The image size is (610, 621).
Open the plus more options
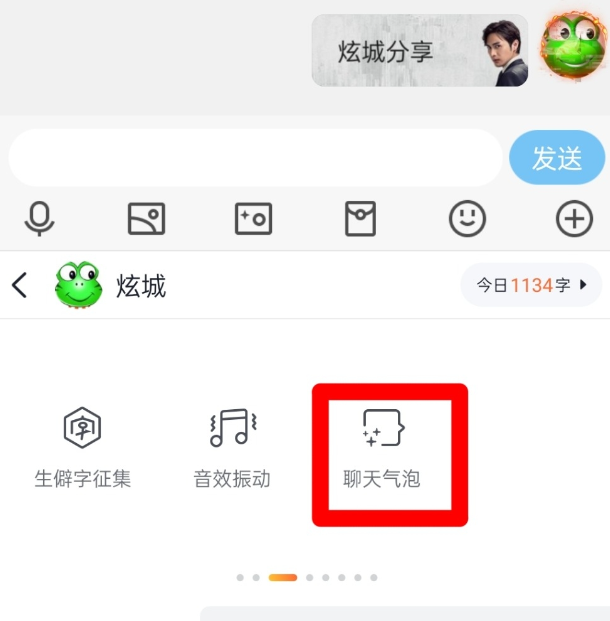pyautogui.click(x=574, y=219)
